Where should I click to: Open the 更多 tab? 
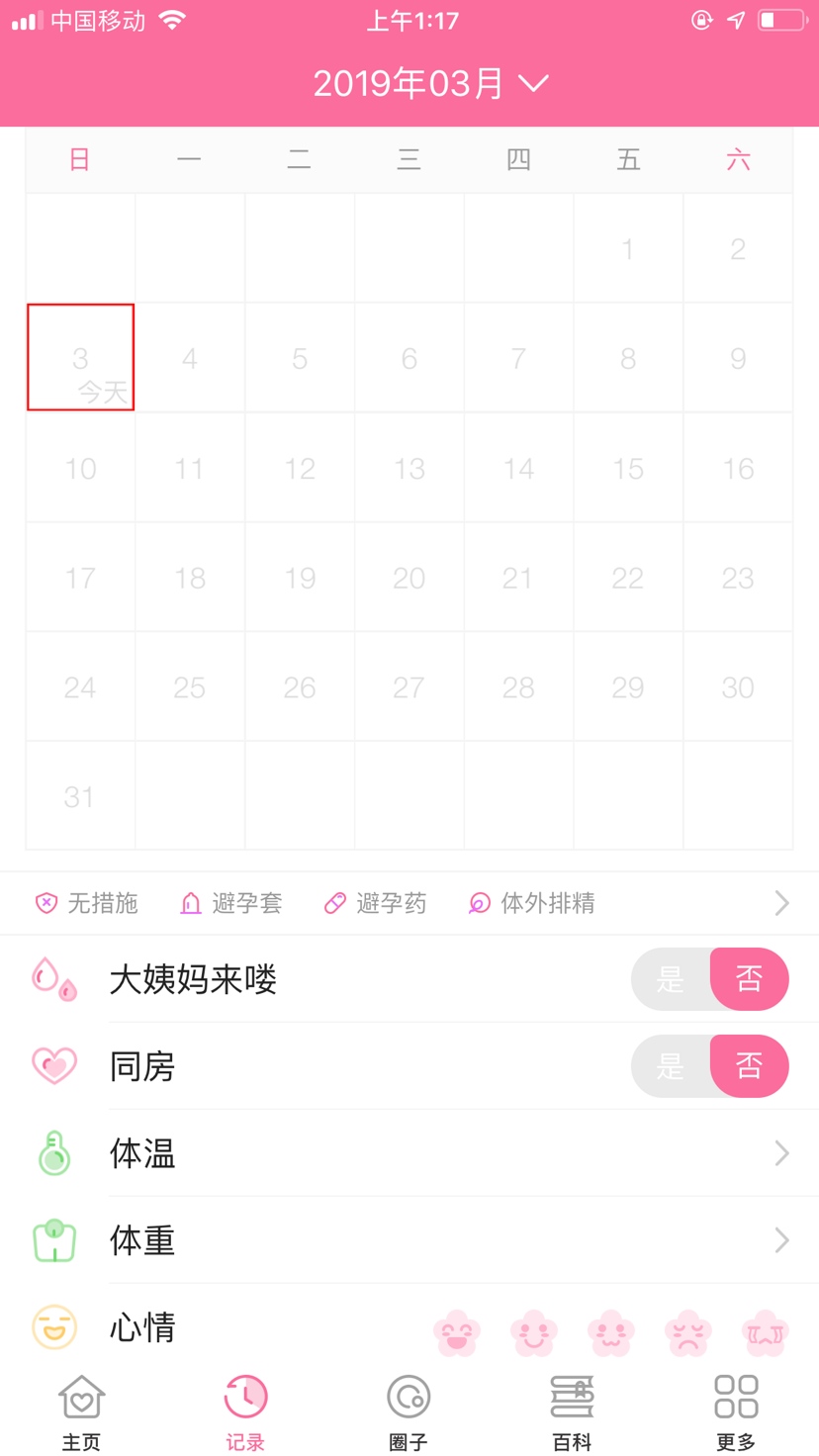click(x=736, y=1412)
